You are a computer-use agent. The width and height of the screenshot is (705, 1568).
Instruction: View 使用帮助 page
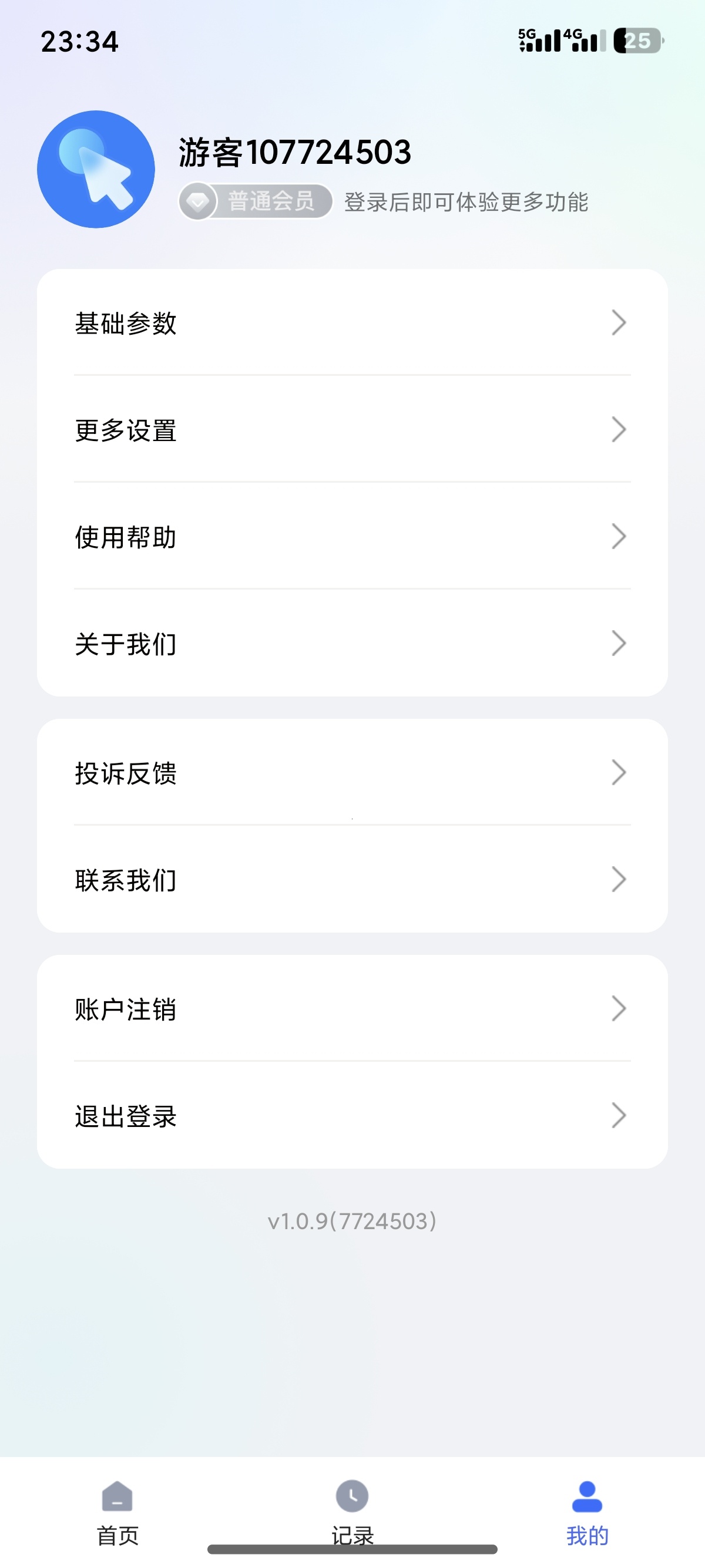352,537
